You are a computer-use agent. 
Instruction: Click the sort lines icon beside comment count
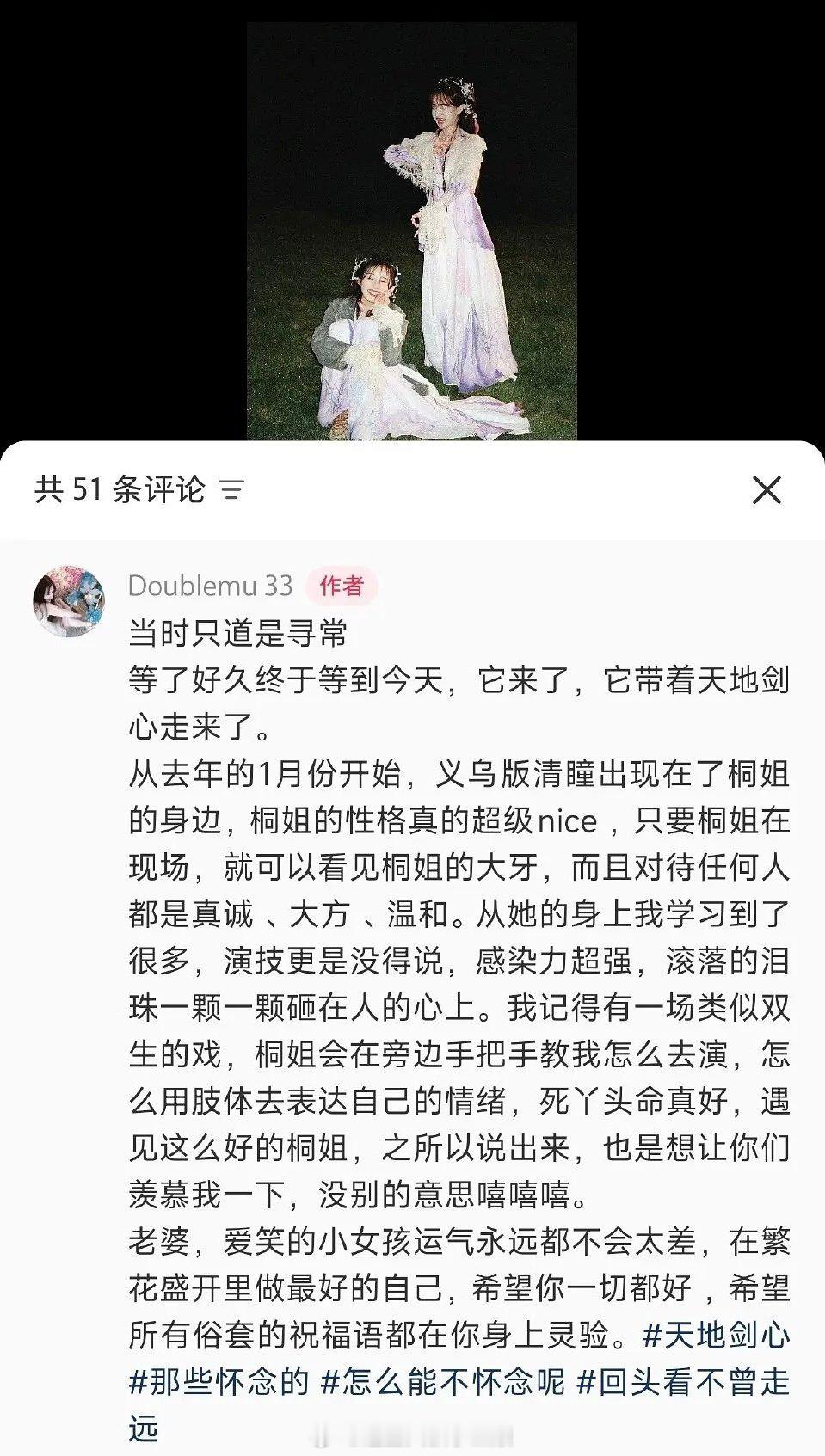point(231,491)
